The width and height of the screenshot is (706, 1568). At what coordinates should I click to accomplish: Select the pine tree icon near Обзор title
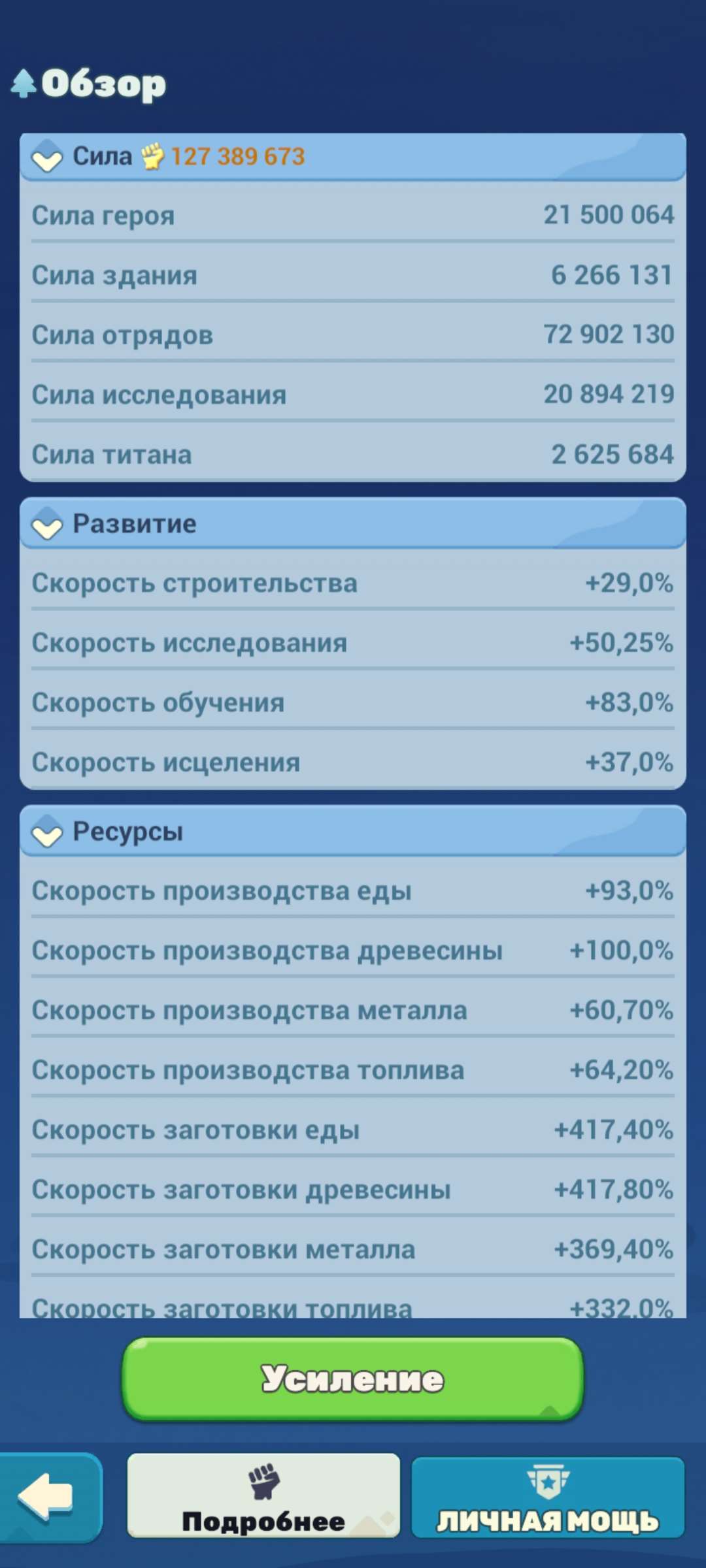click(24, 83)
